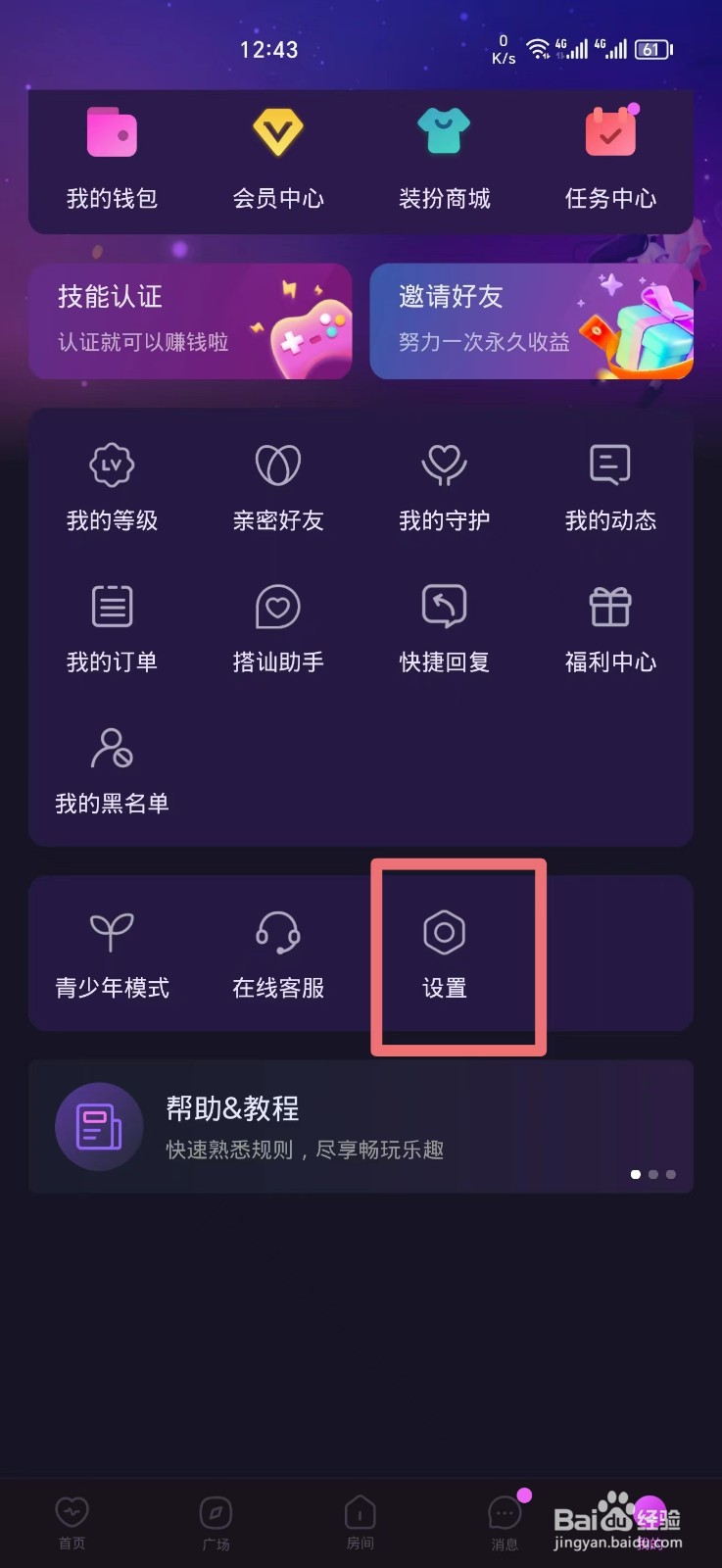Enable 青少年模式 teen mode
Viewport: 722px width, 1568px height.
click(x=110, y=953)
